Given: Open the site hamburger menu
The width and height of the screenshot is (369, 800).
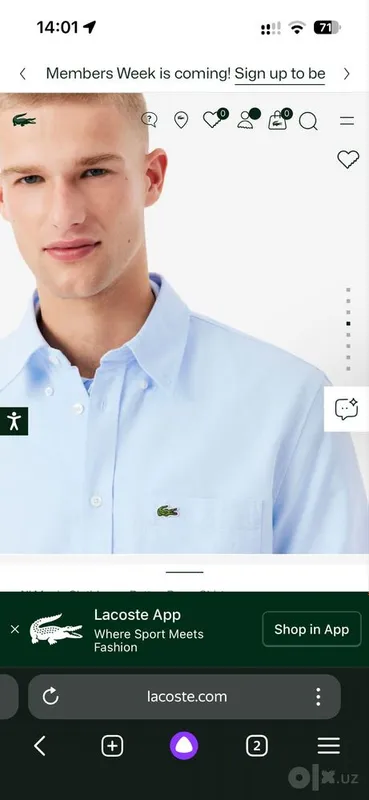Looking at the screenshot, I should [347, 121].
